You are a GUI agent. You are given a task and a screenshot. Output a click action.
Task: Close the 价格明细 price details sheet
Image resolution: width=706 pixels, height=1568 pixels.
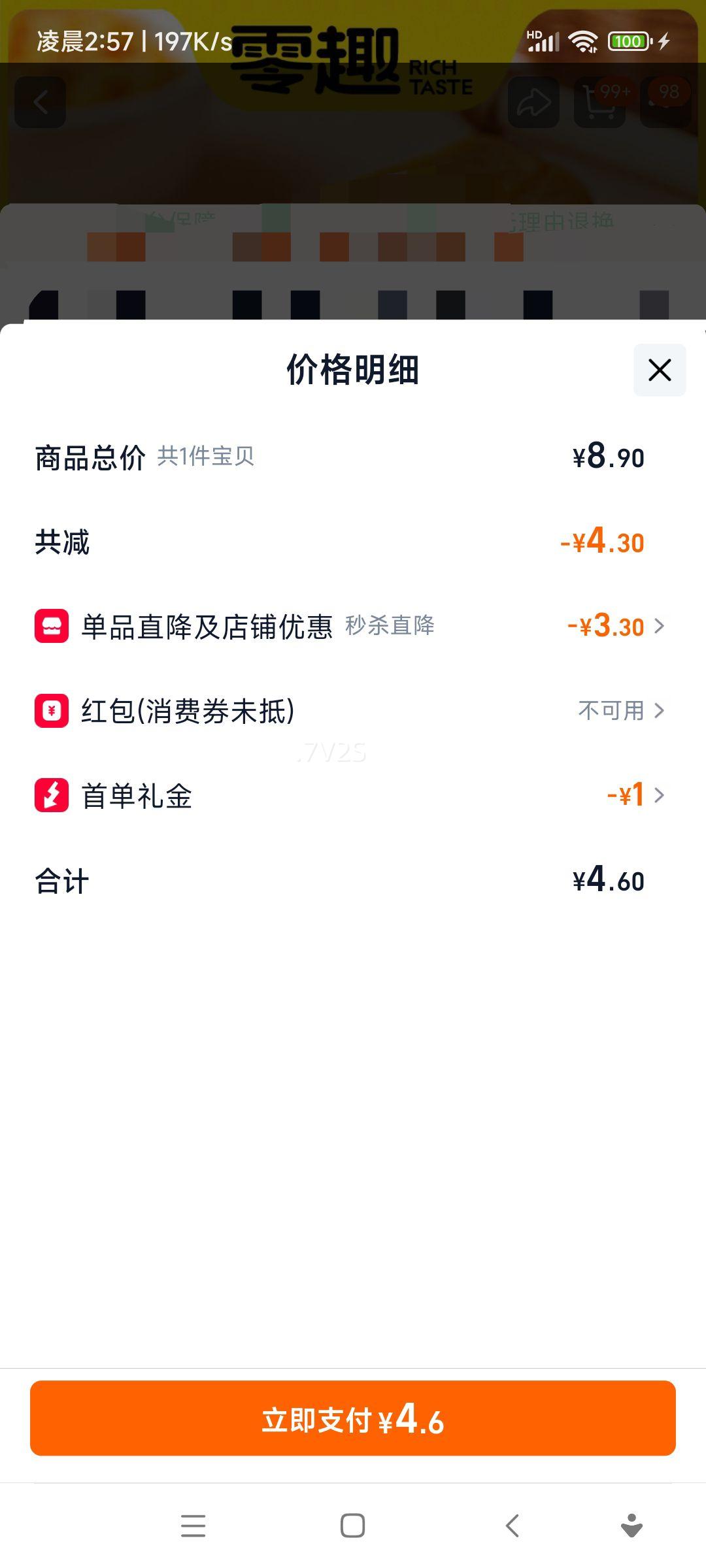coord(659,370)
